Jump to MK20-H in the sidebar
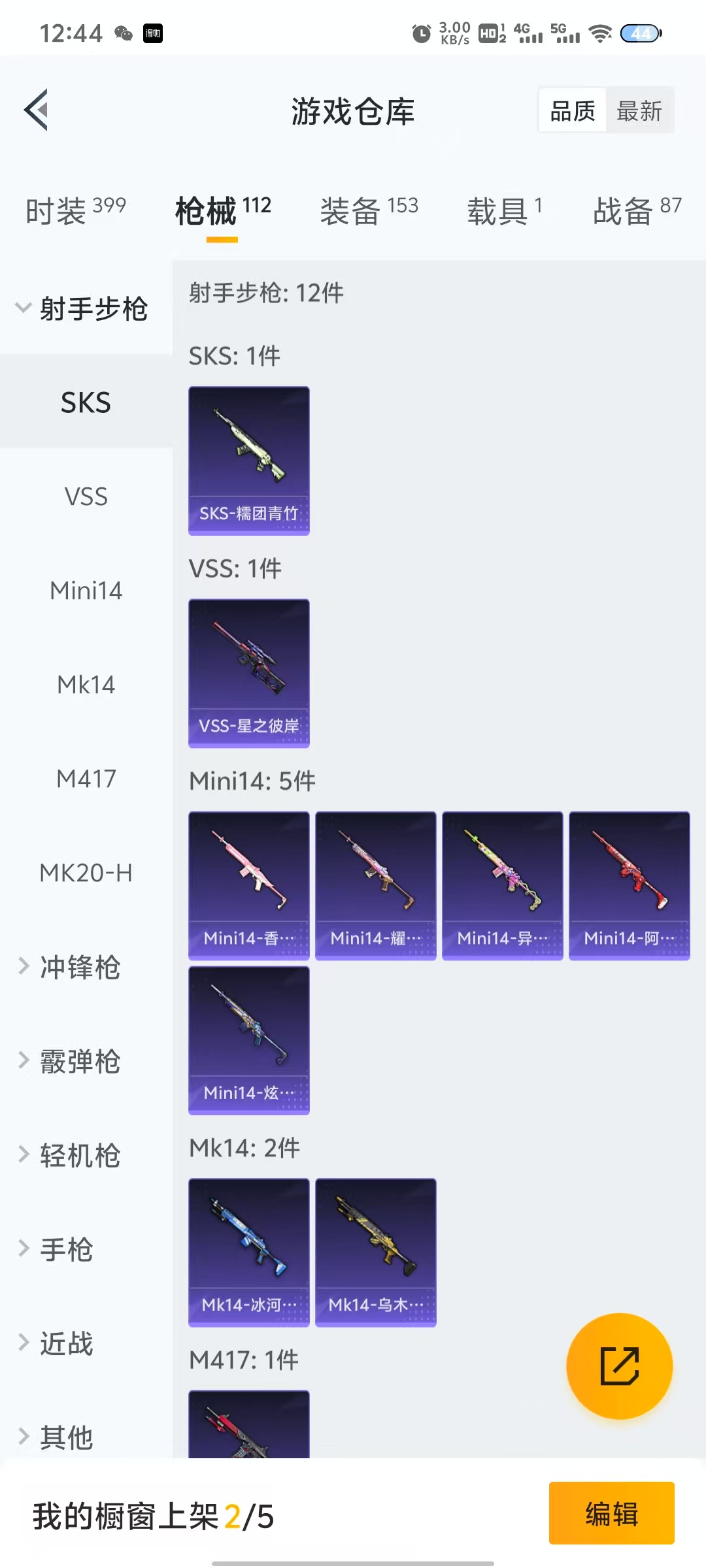 tap(86, 873)
